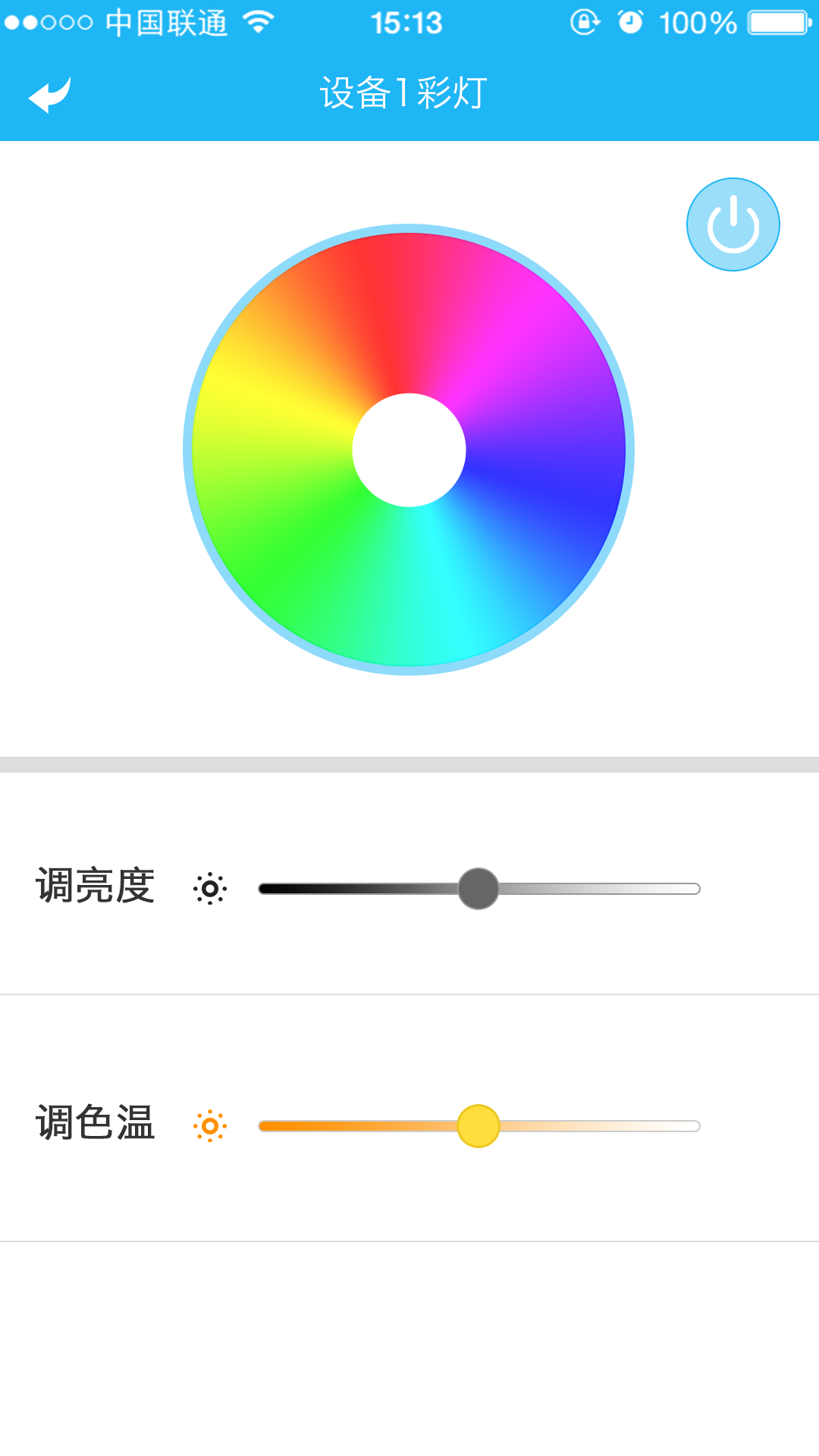Go back using the arrow icon
This screenshot has width=819, height=1456.
click(x=49, y=95)
